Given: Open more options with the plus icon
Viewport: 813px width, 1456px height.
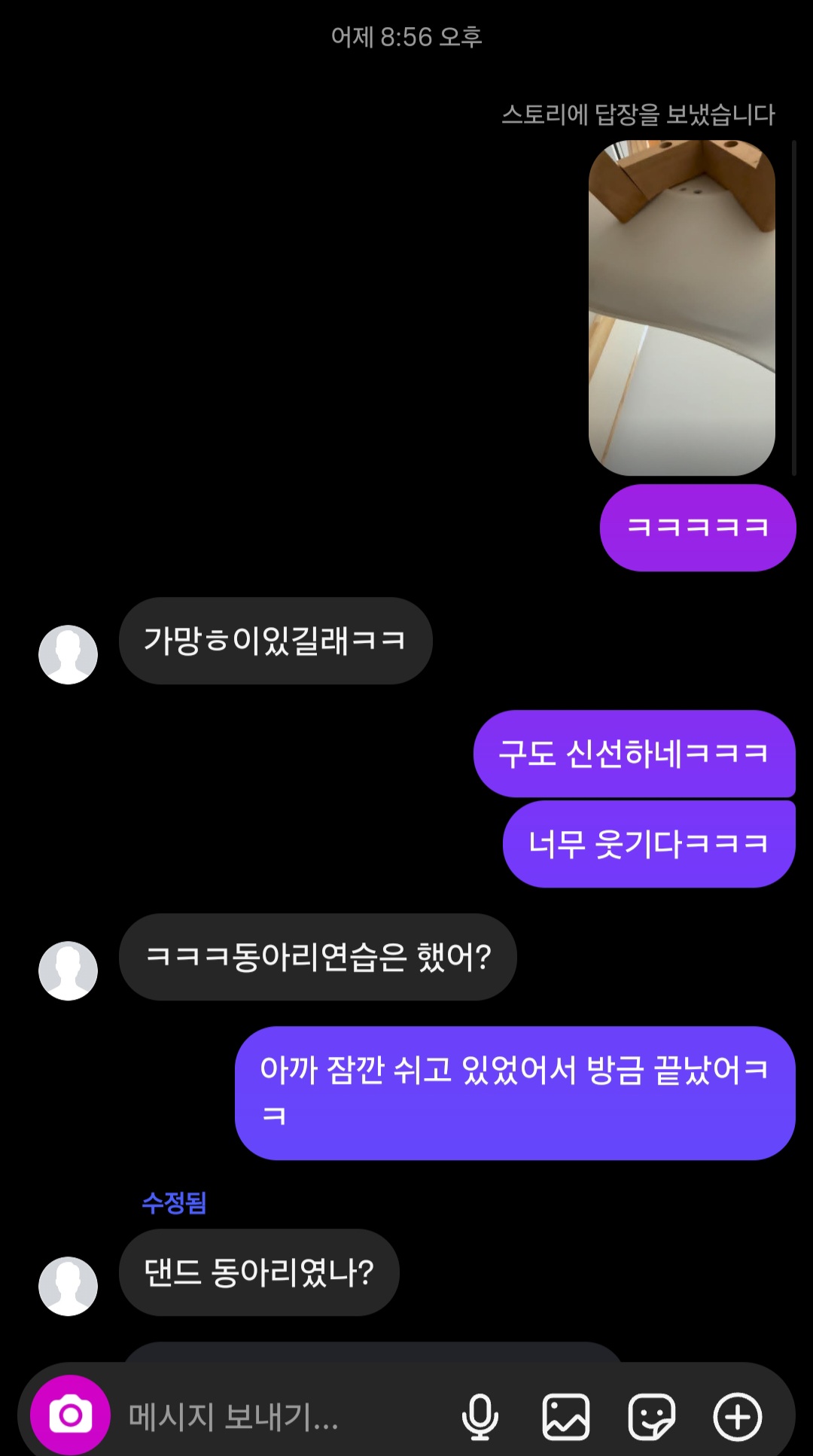Looking at the screenshot, I should point(738,1417).
